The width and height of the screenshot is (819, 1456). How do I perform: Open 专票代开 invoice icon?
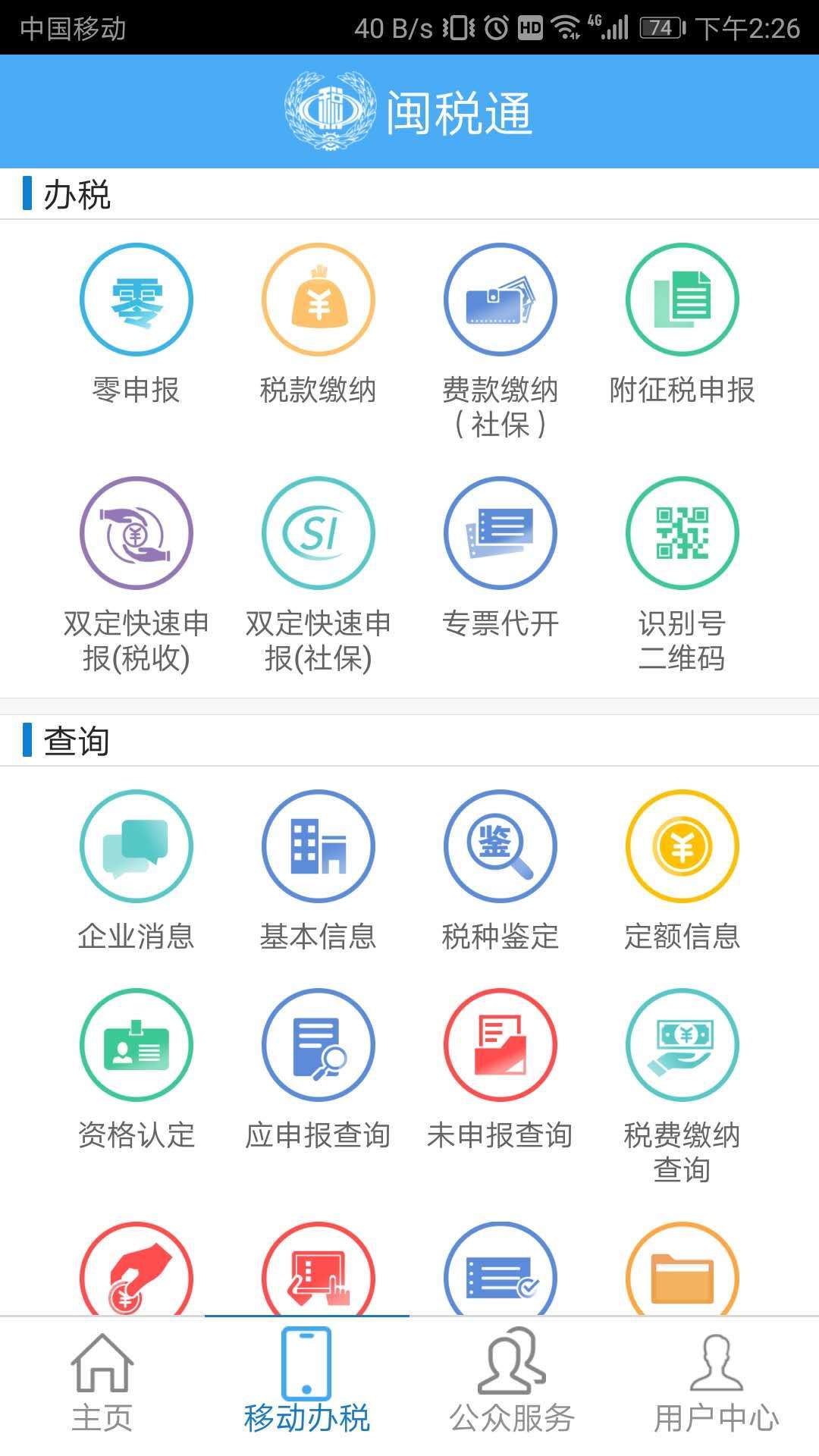[500, 532]
